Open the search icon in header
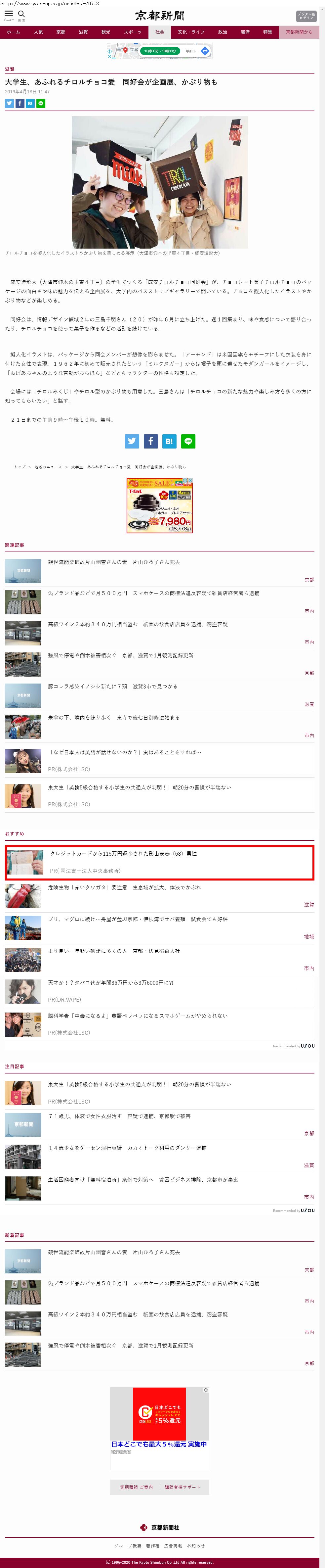Screen dimensions: 325x1568 click(21, 15)
